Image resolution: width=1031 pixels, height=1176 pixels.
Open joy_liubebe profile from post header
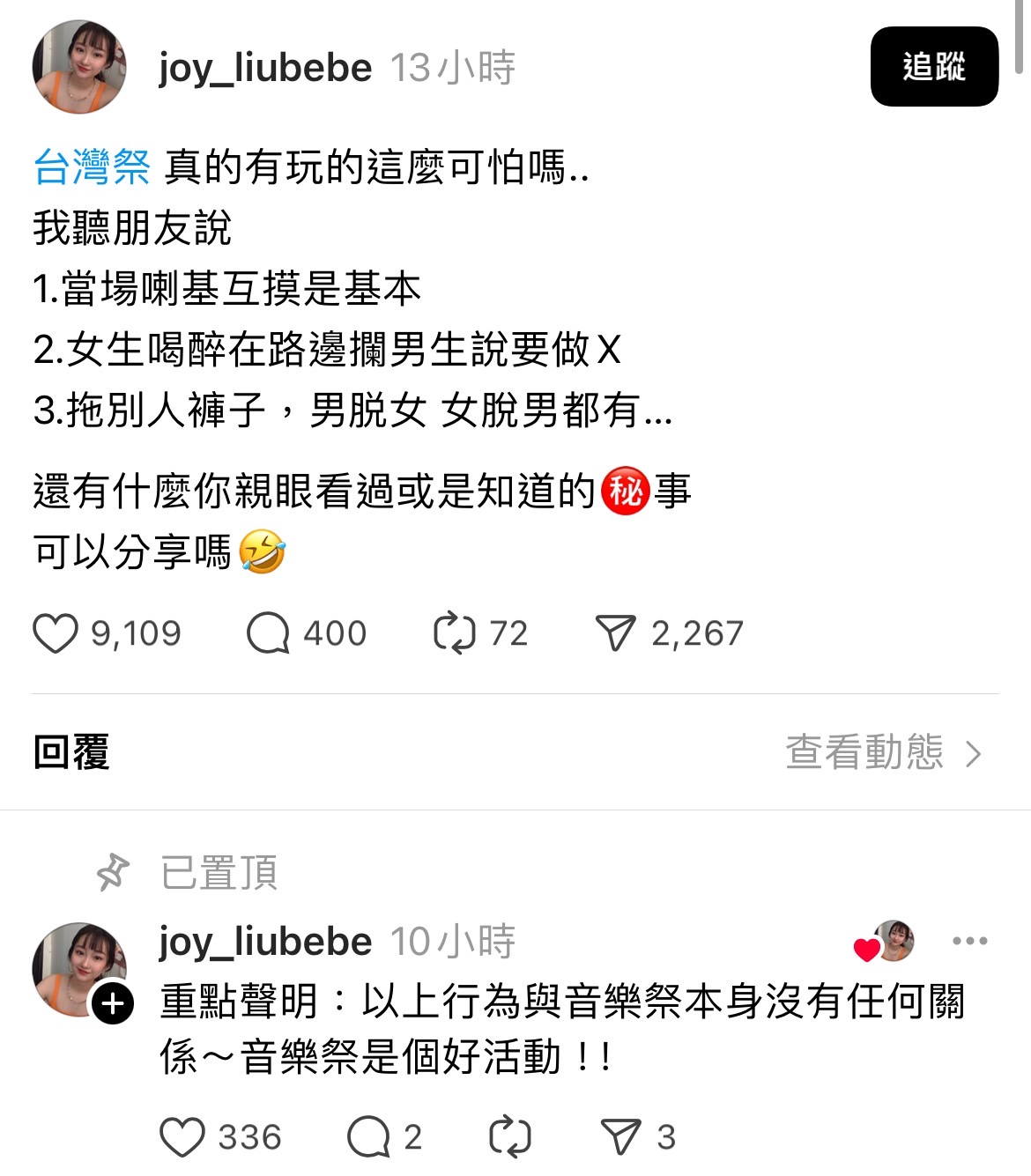(x=264, y=67)
